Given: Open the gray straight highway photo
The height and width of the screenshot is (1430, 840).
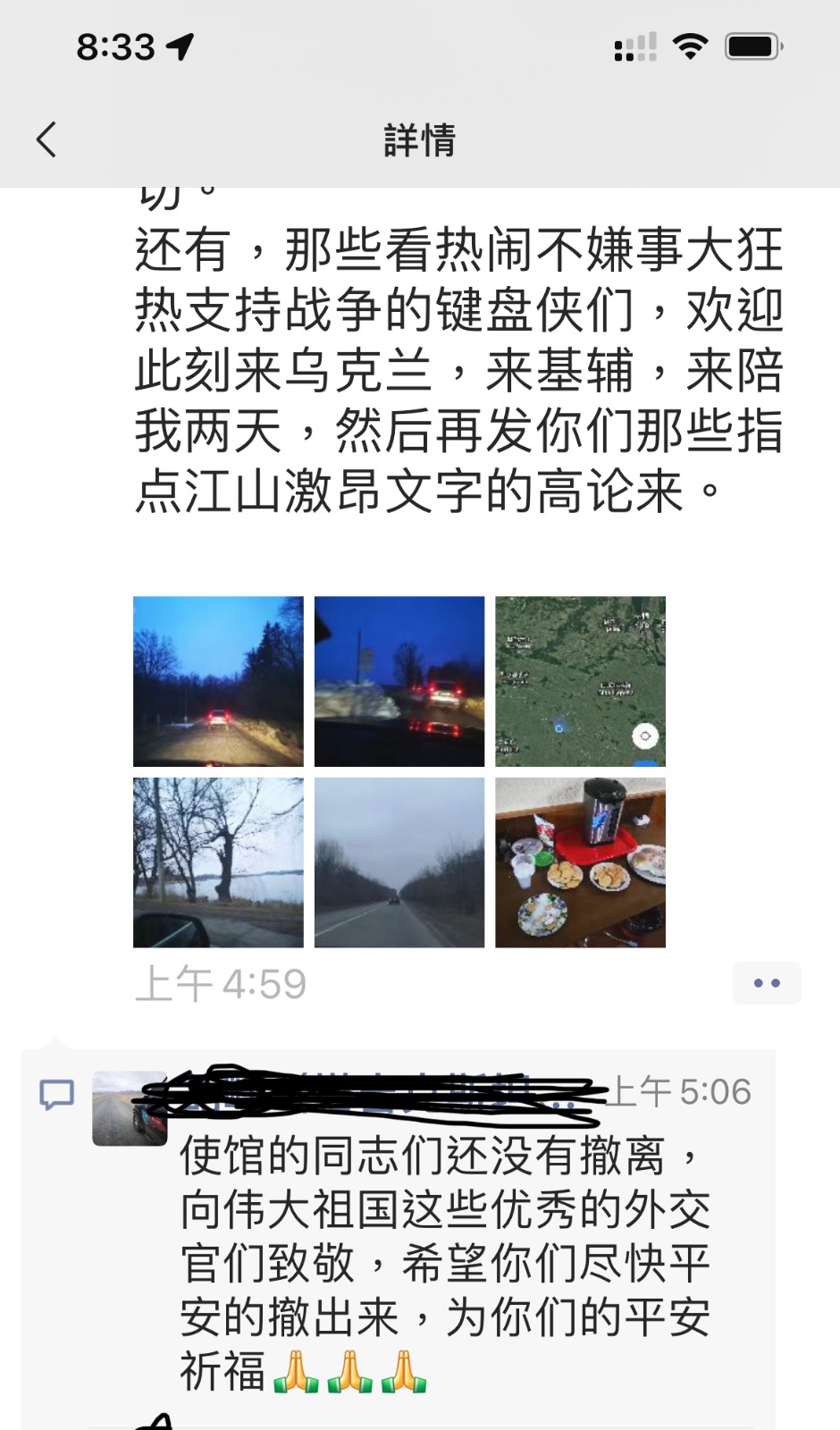Looking at the screenshot, I should pyautogui.click(x=399, y=862).
